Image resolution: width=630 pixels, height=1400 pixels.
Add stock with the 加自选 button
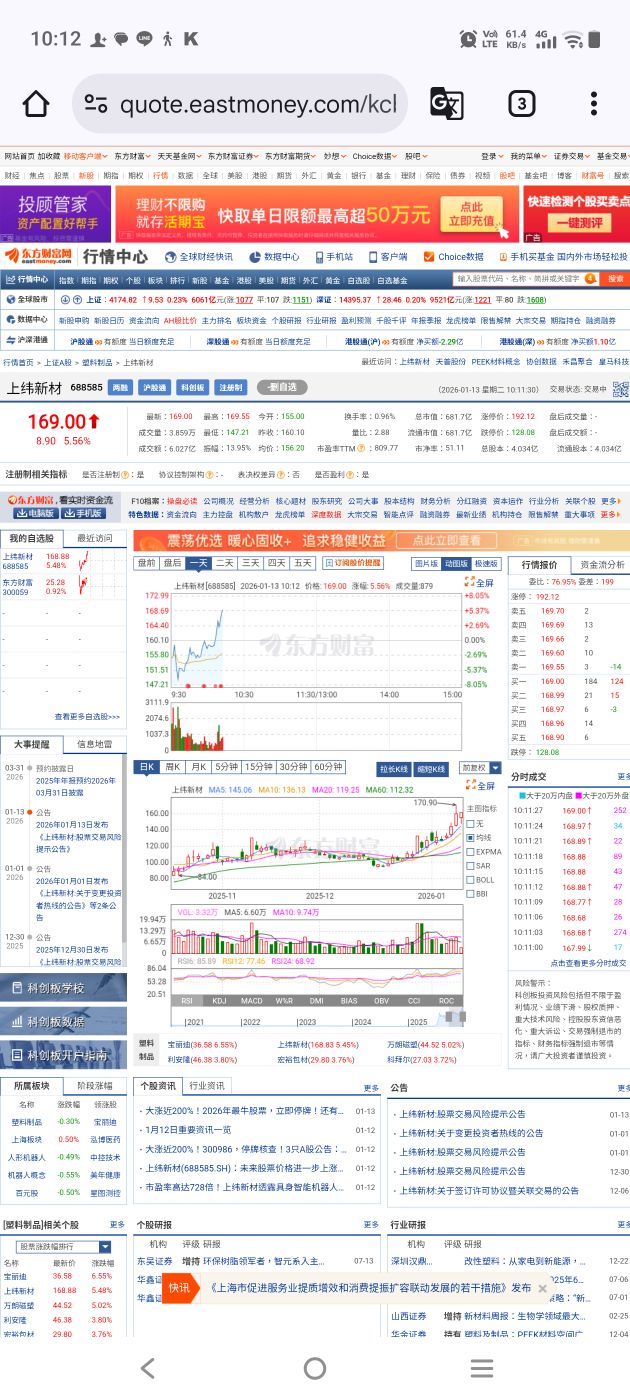point(282,387)
